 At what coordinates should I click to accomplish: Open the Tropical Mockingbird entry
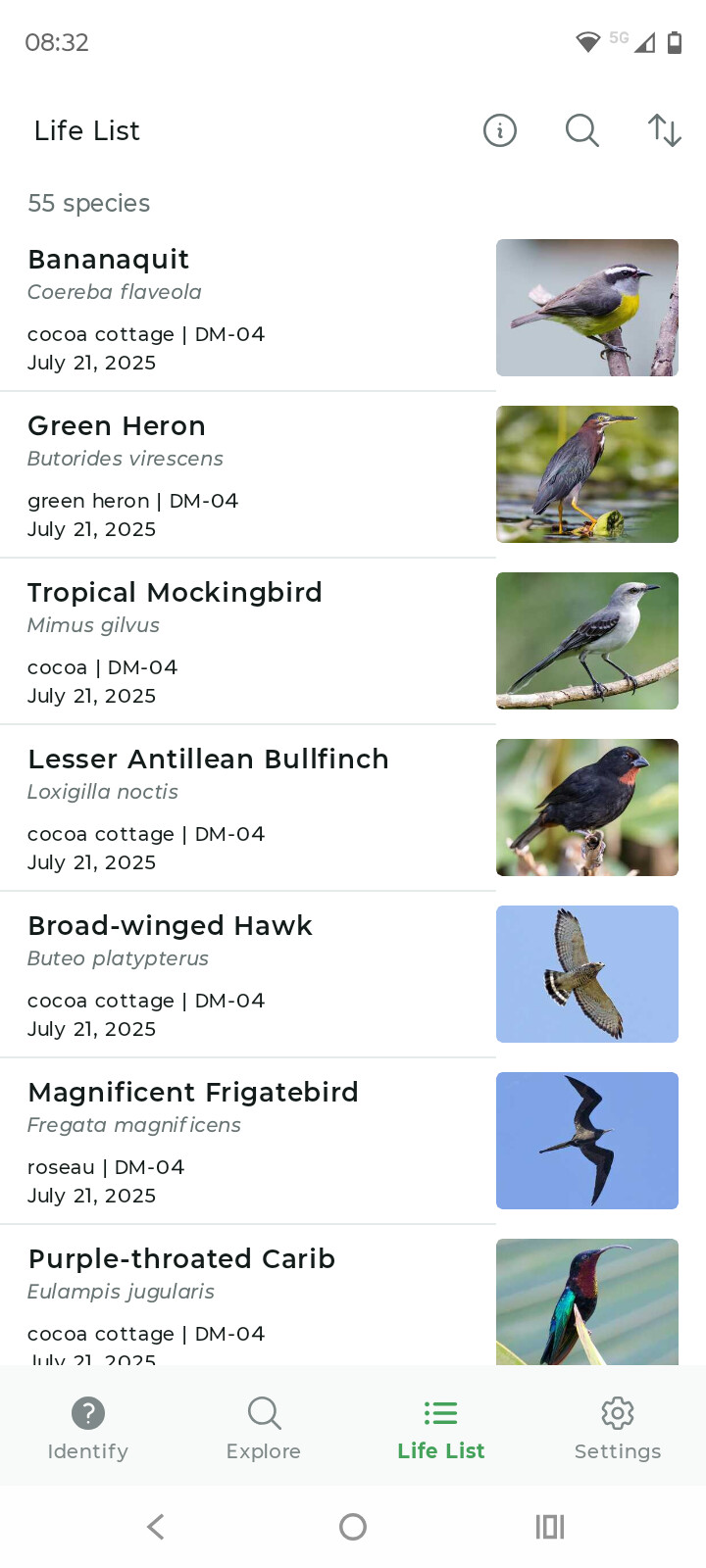pyautogui.click(x=353, y=641)
